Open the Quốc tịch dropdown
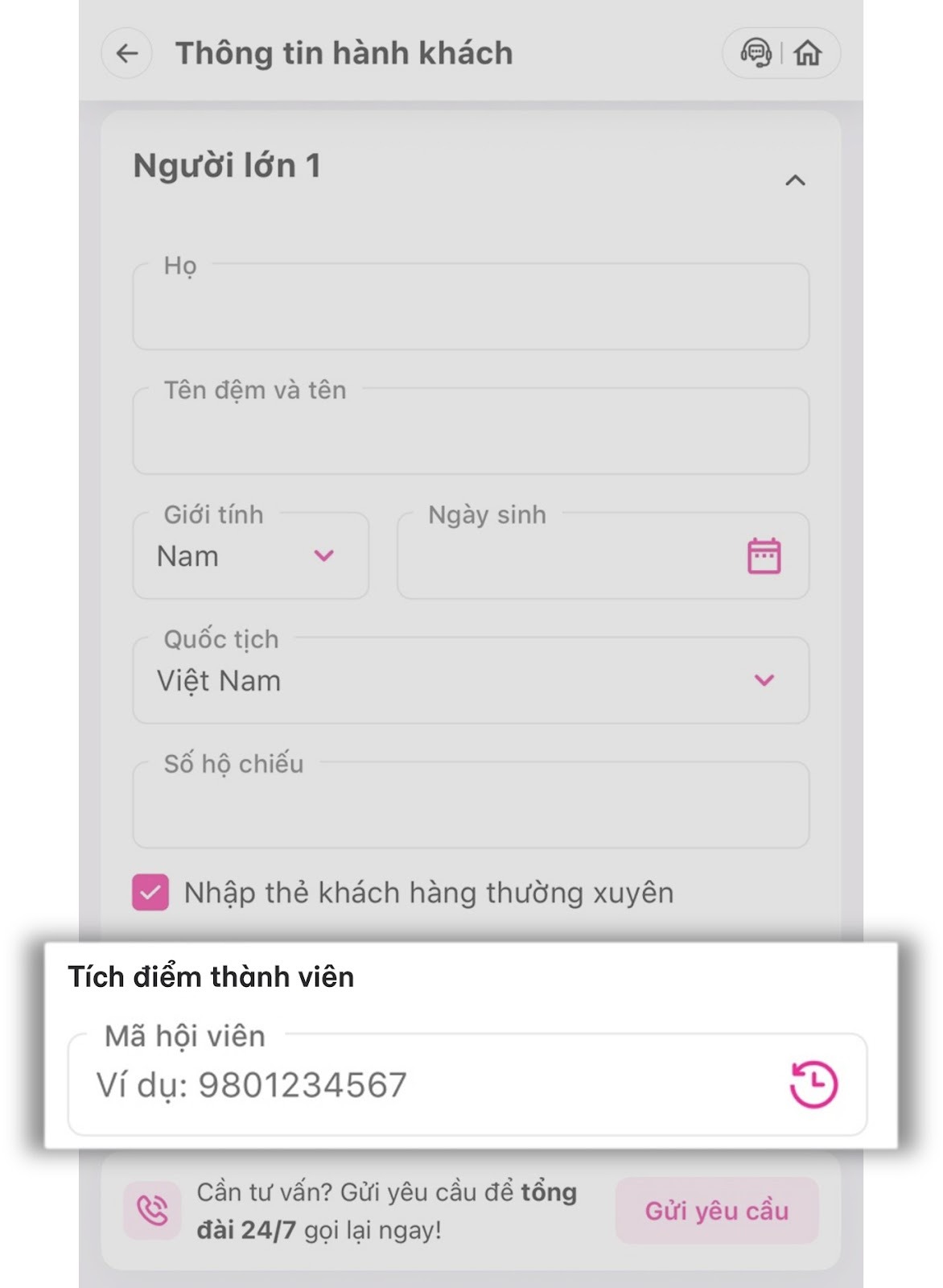 [471, 681]
